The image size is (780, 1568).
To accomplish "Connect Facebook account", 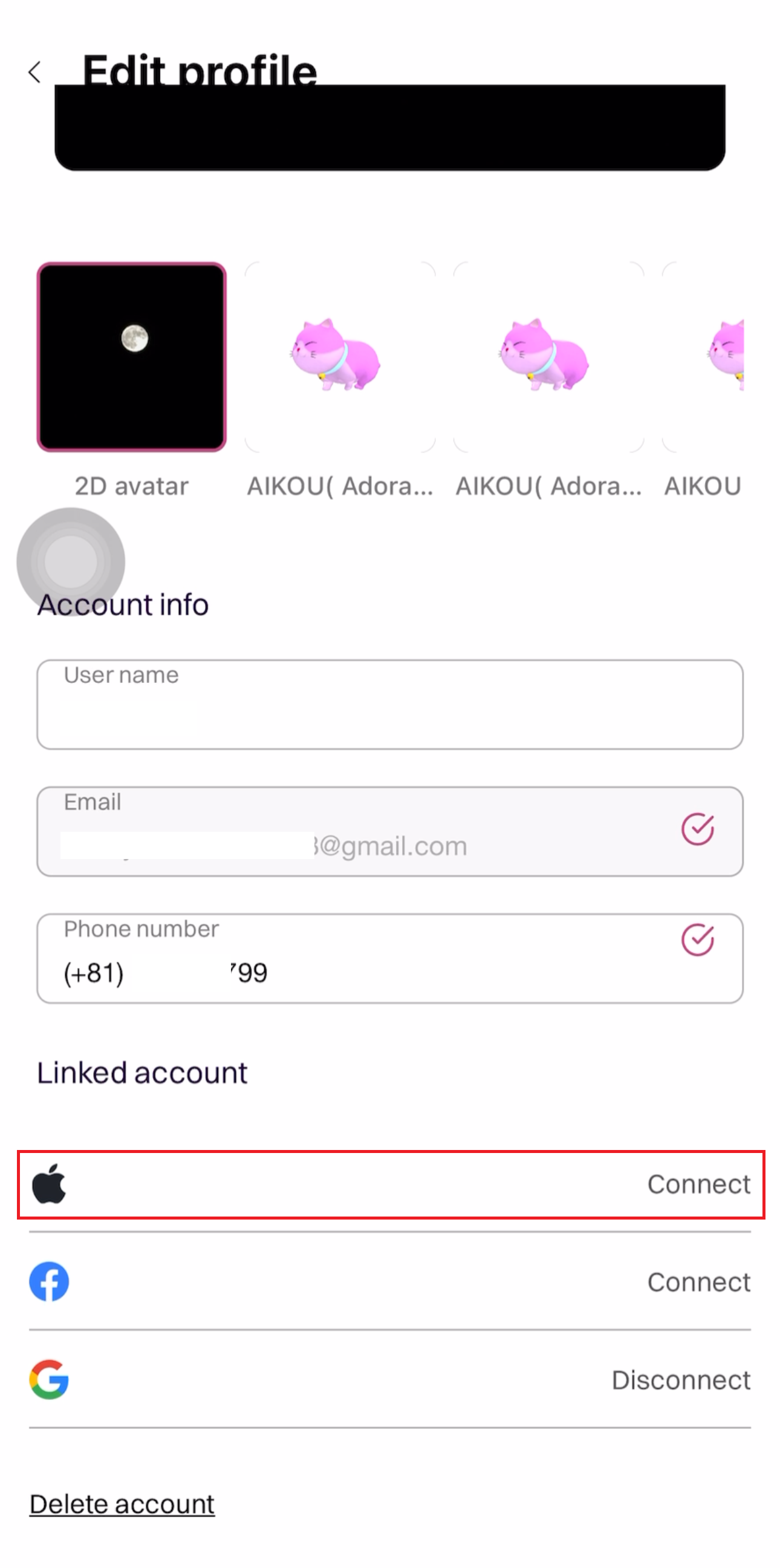I will [x=698, y=1282].
